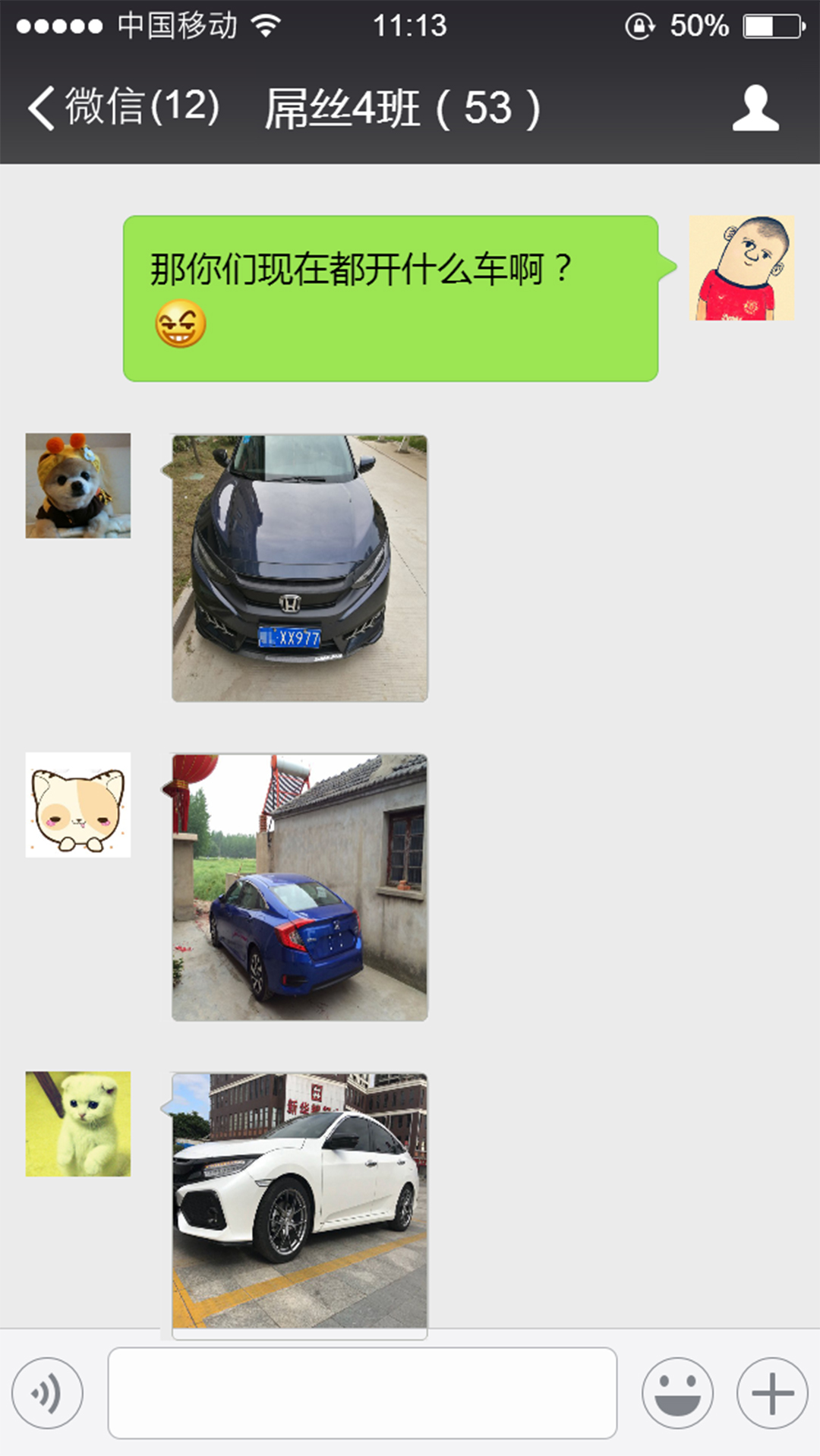Open the white kitten avatar's profile
This screenshot has width=820, height=1456.
78,1124
